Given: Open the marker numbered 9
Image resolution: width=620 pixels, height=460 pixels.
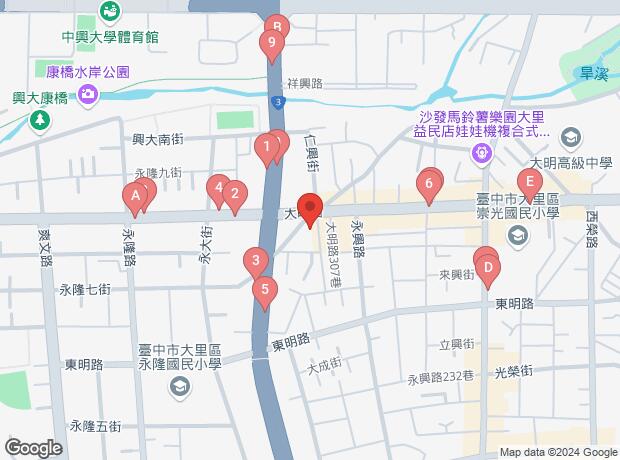Looking at the screenshot, I should [267, 44].
